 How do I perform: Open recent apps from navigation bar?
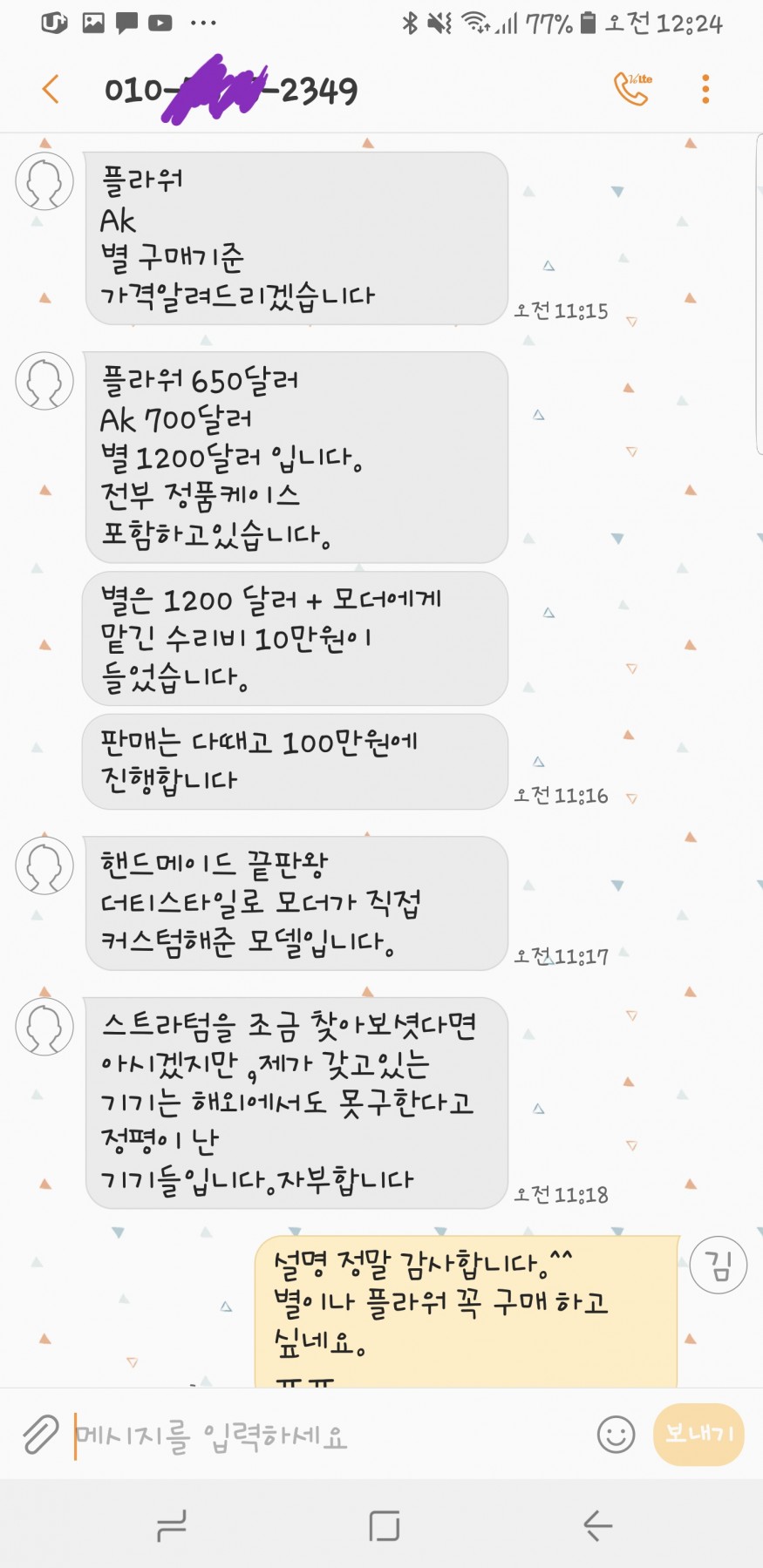point(172,1526)
